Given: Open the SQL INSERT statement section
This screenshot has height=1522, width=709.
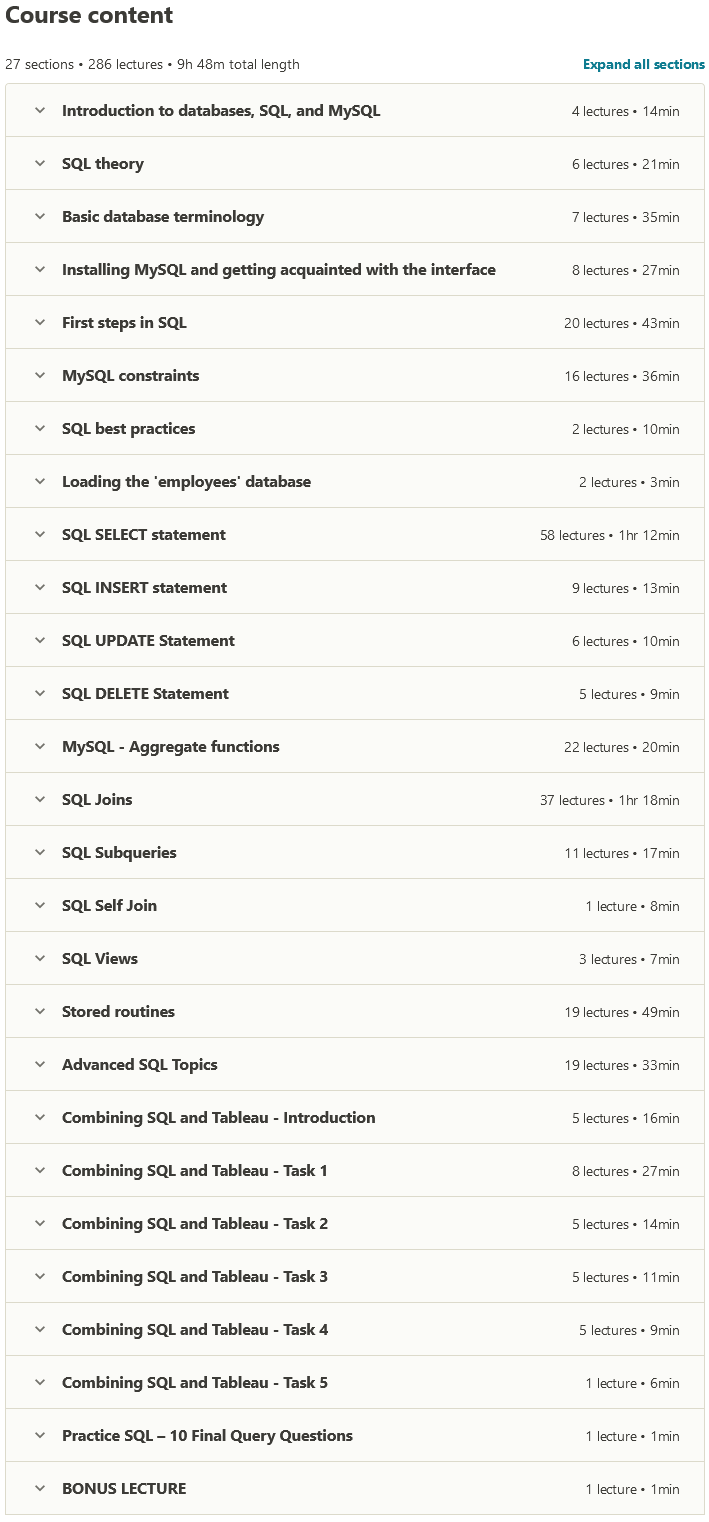Looking at the screenshot, I should pos(144,588).
